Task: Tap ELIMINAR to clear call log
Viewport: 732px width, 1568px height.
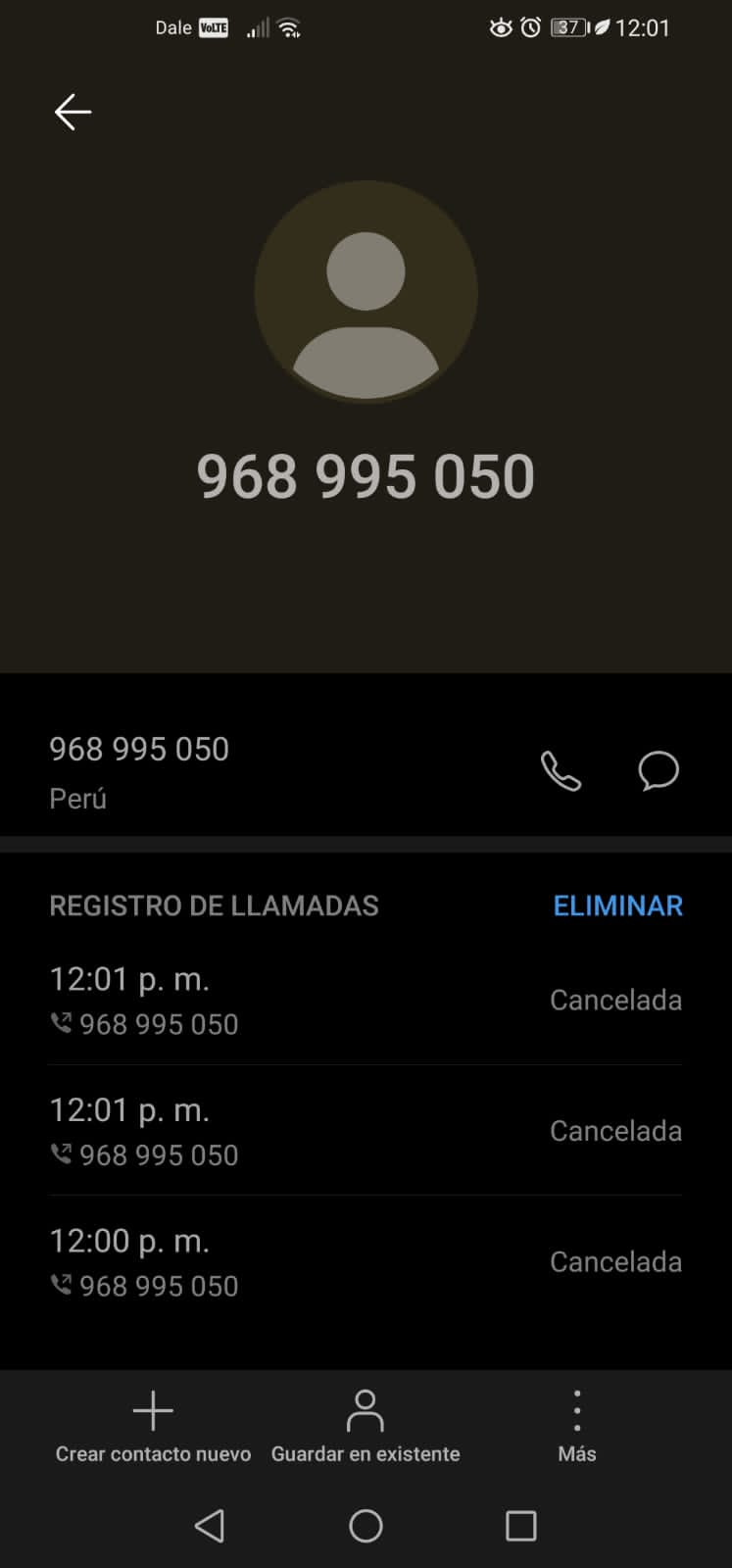Action: (617, 906)
